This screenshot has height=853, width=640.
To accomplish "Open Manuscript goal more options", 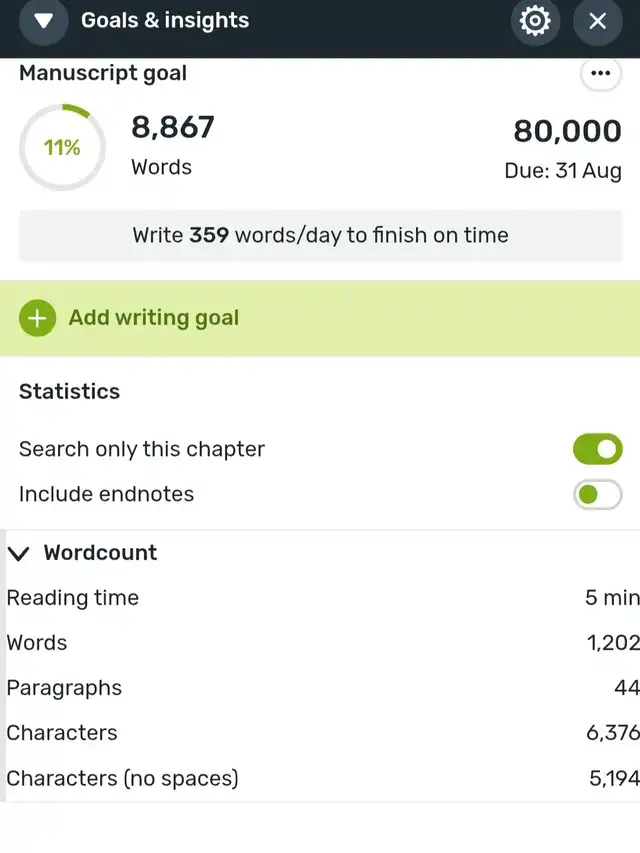I will point(600,74).
